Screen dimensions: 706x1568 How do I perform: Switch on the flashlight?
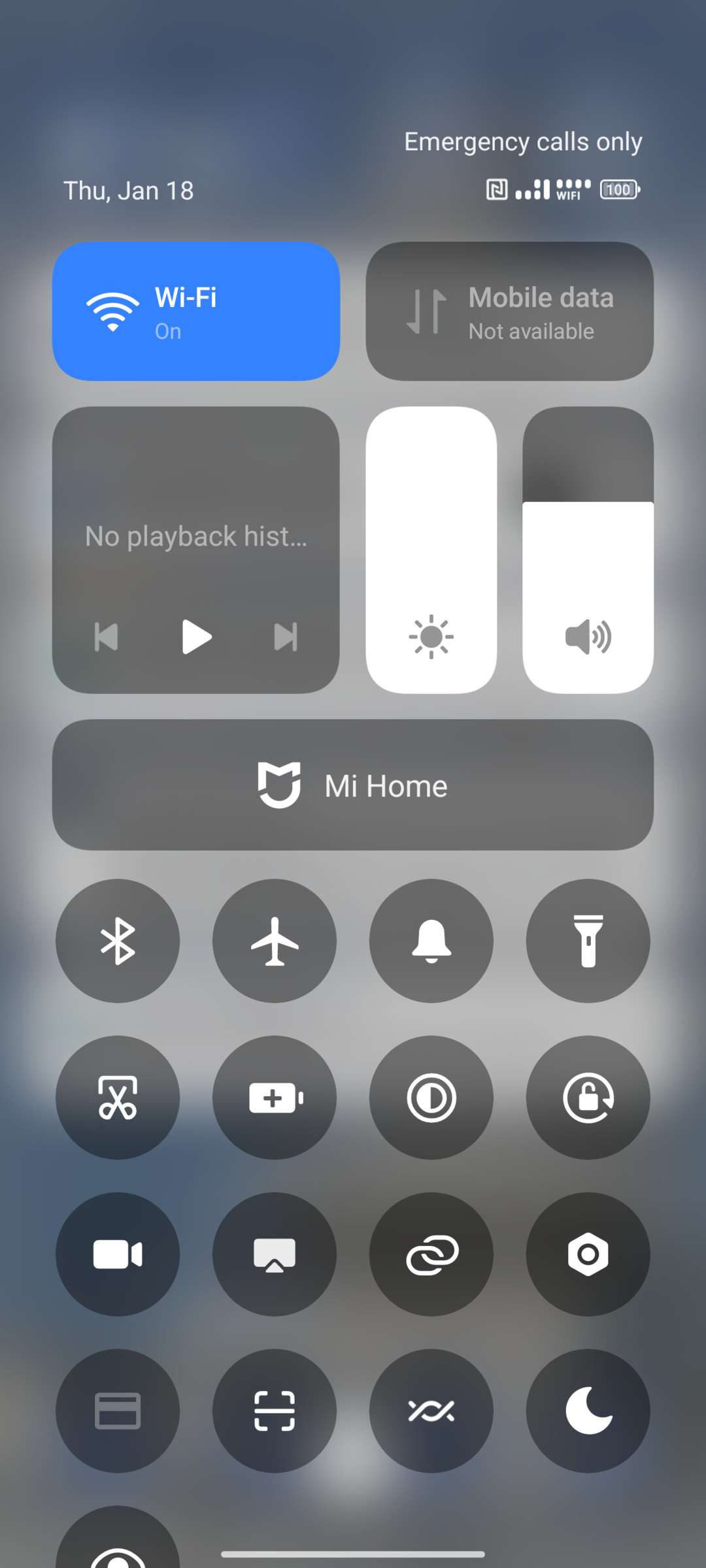588,941
